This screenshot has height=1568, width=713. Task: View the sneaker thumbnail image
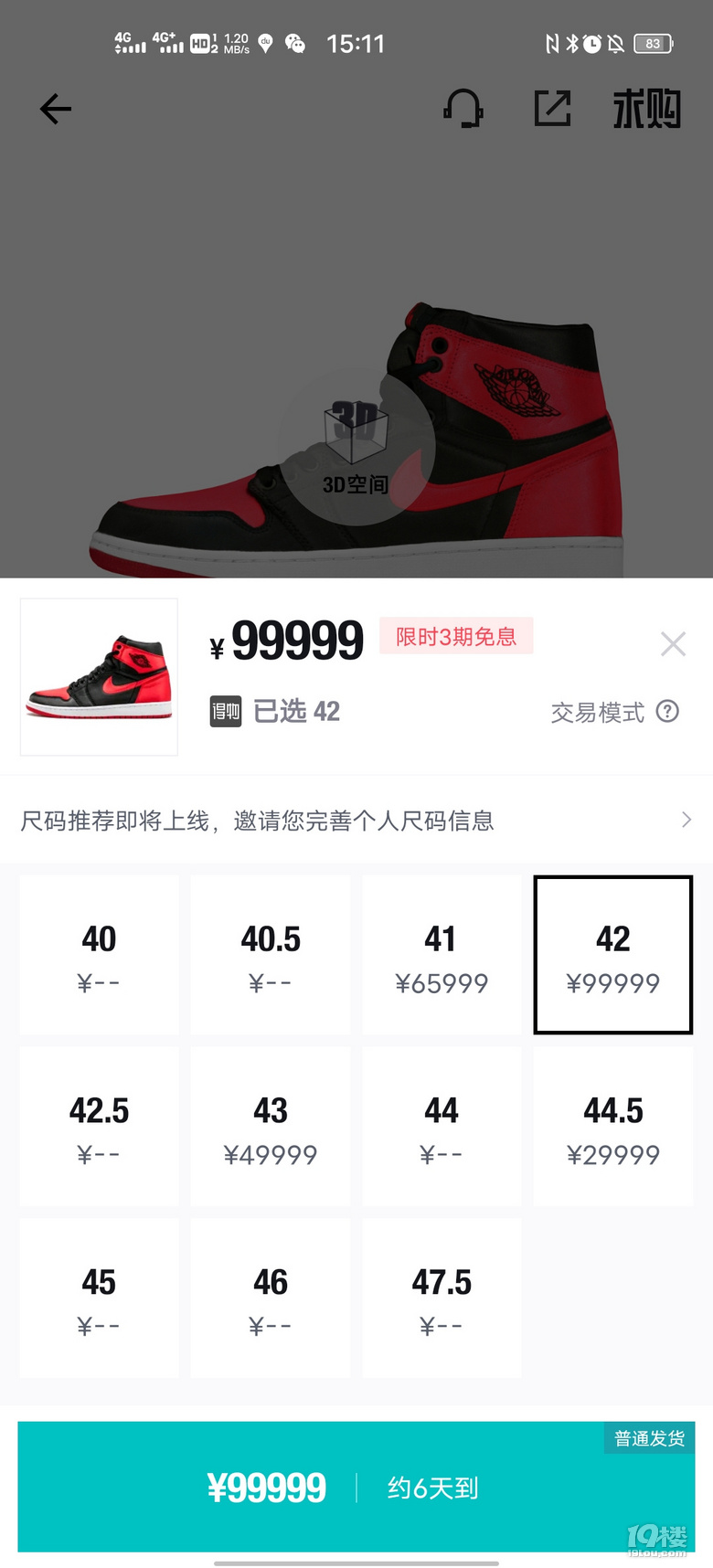click(99, 677)
